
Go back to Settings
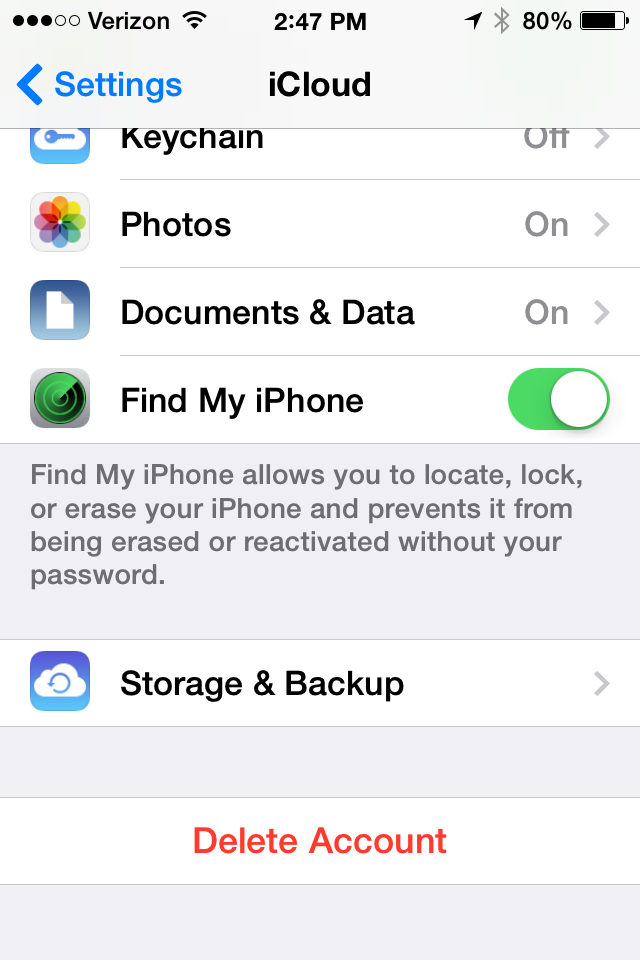click(x=100, y=85)
